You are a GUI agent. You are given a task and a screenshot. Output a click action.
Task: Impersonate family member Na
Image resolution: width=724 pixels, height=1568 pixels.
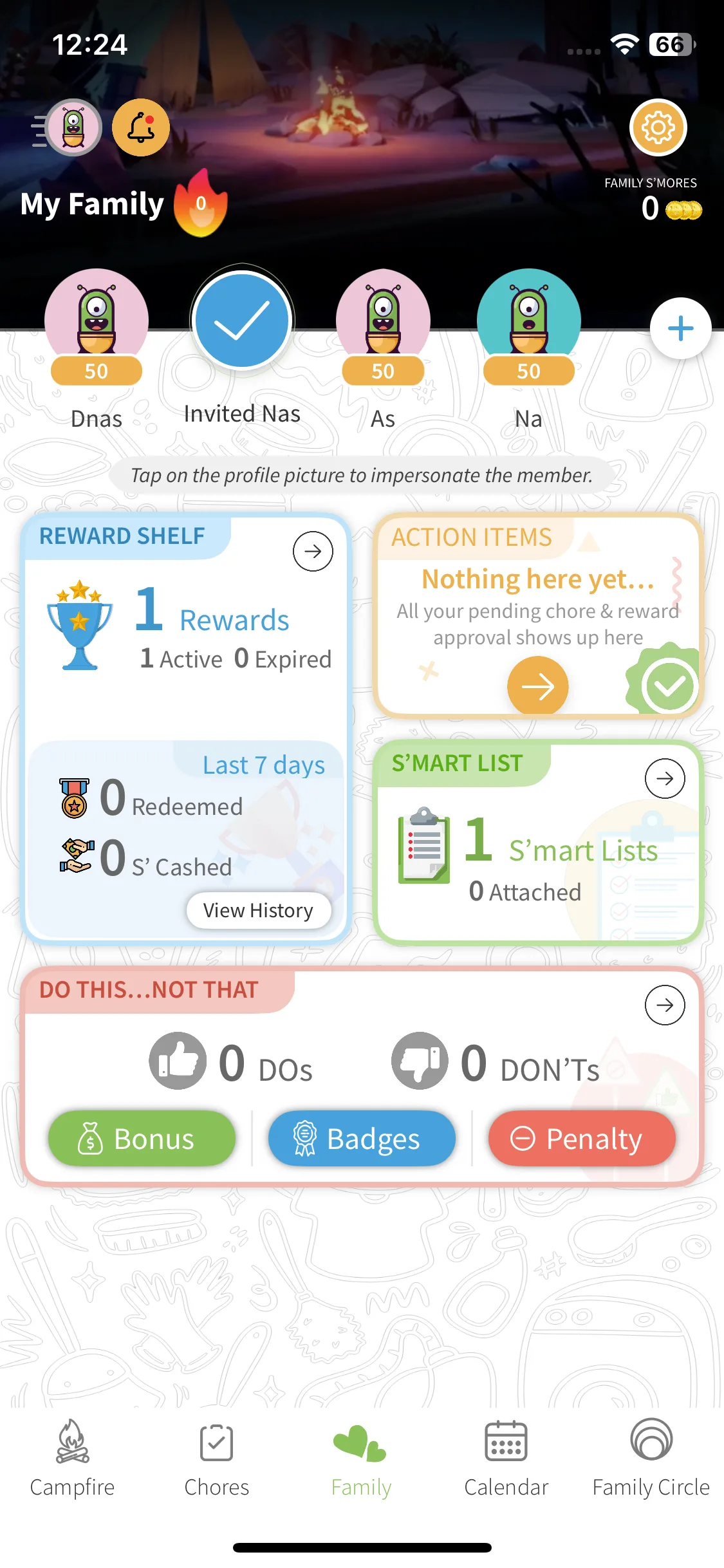click(x=528, y=320)
